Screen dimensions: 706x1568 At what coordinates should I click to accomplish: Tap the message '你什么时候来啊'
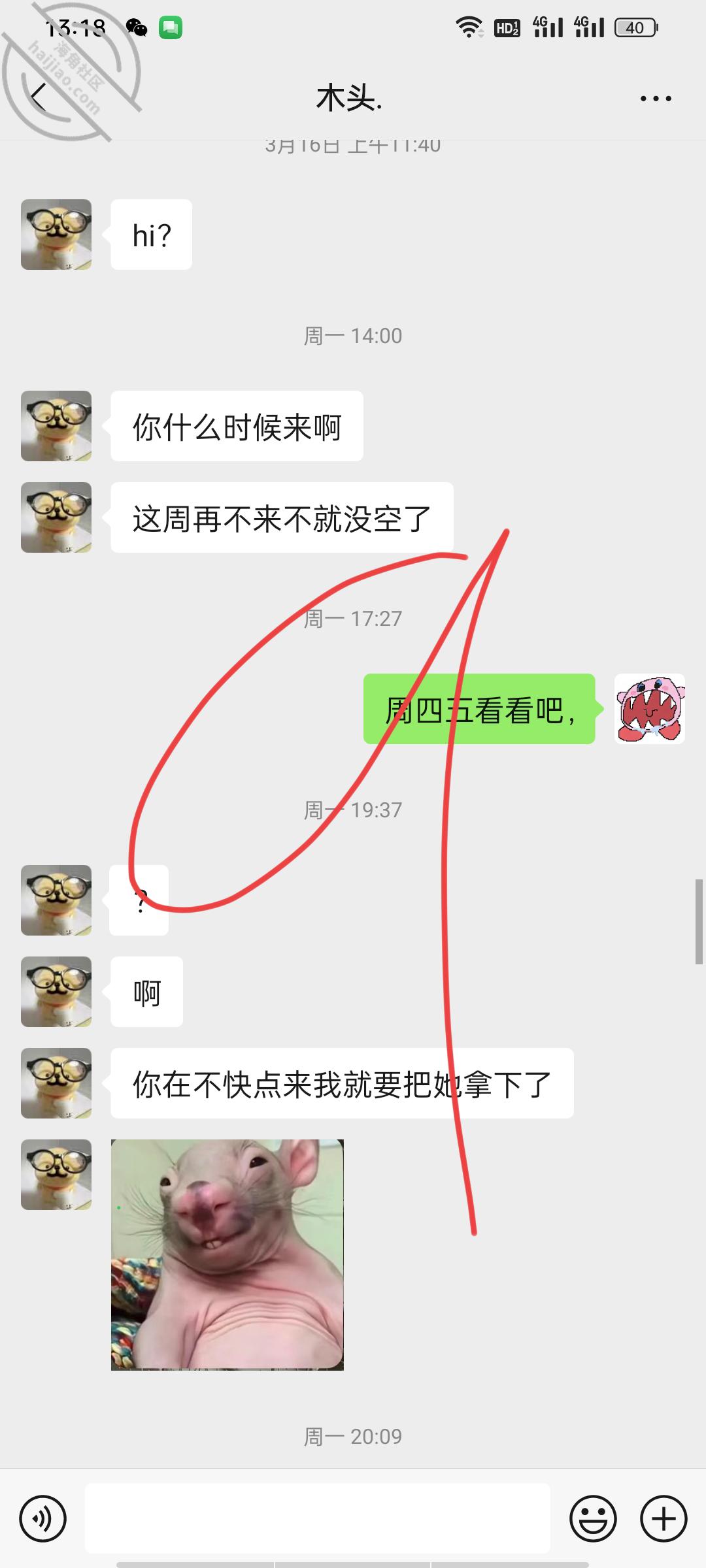coord(237,425)
